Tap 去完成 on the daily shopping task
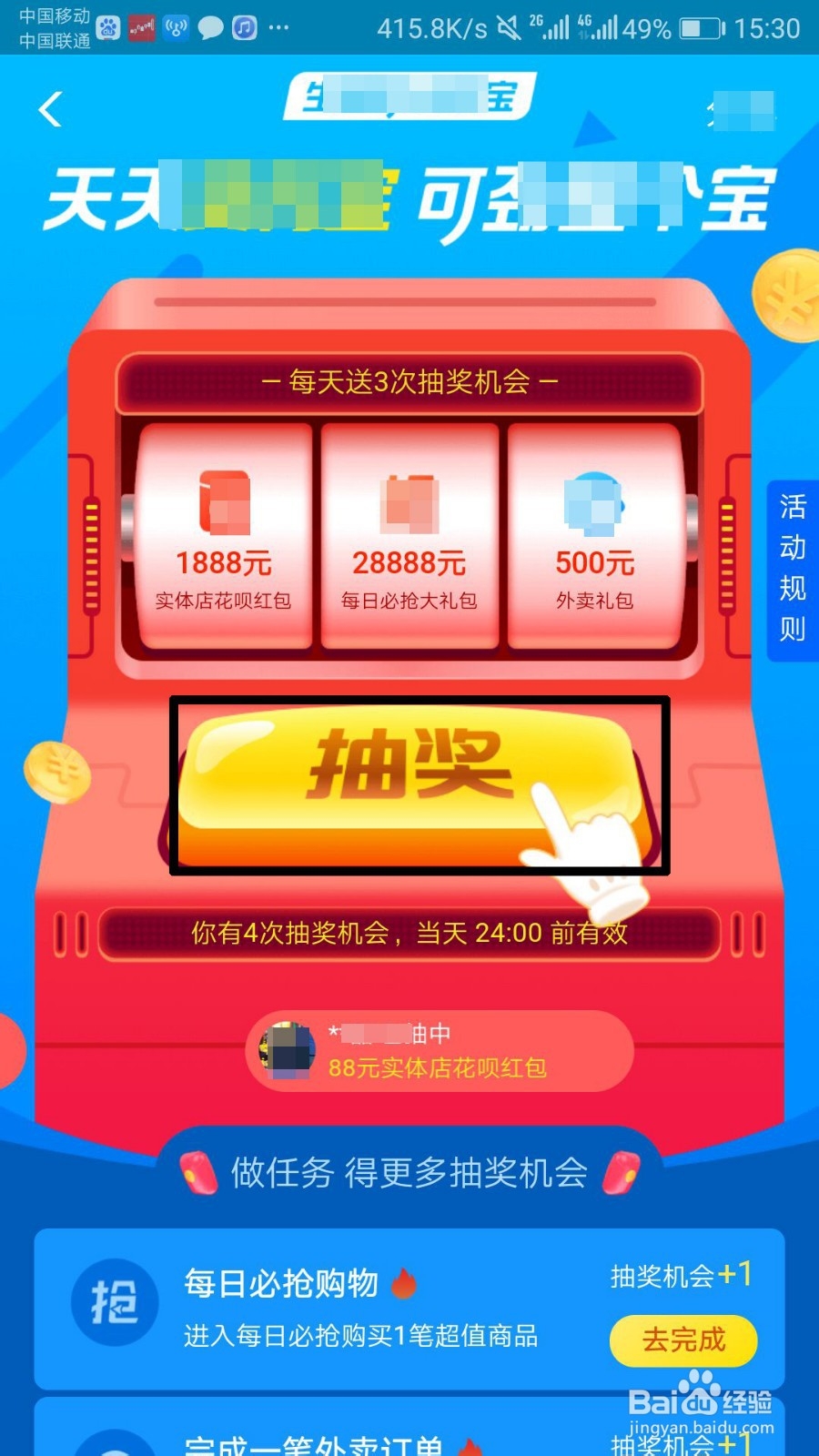Screen dimensions: 819x1456 pos(683,1340)
